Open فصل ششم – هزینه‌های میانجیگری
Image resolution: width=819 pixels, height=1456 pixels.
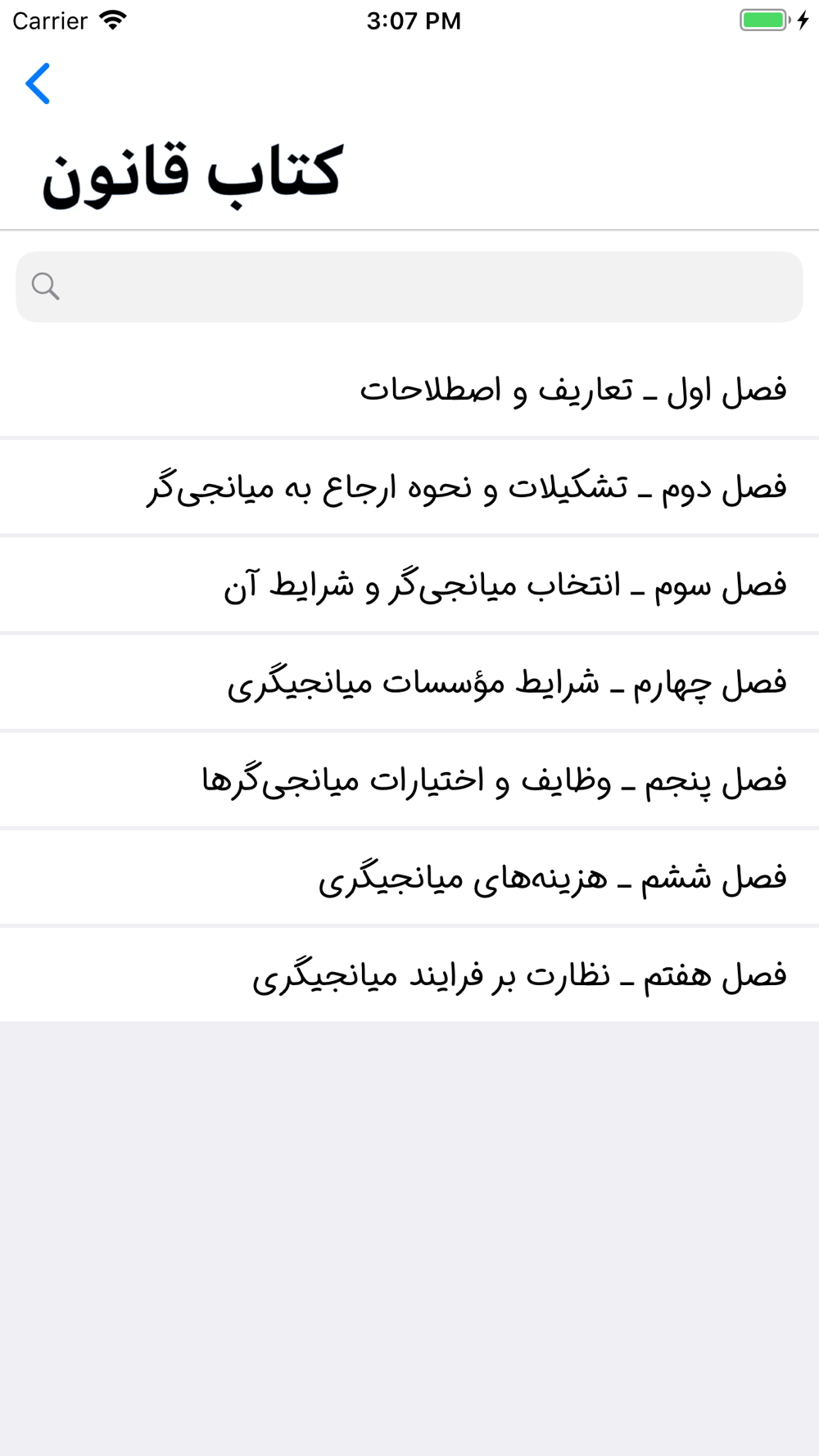pyautogui.click(x=409, y=877)
